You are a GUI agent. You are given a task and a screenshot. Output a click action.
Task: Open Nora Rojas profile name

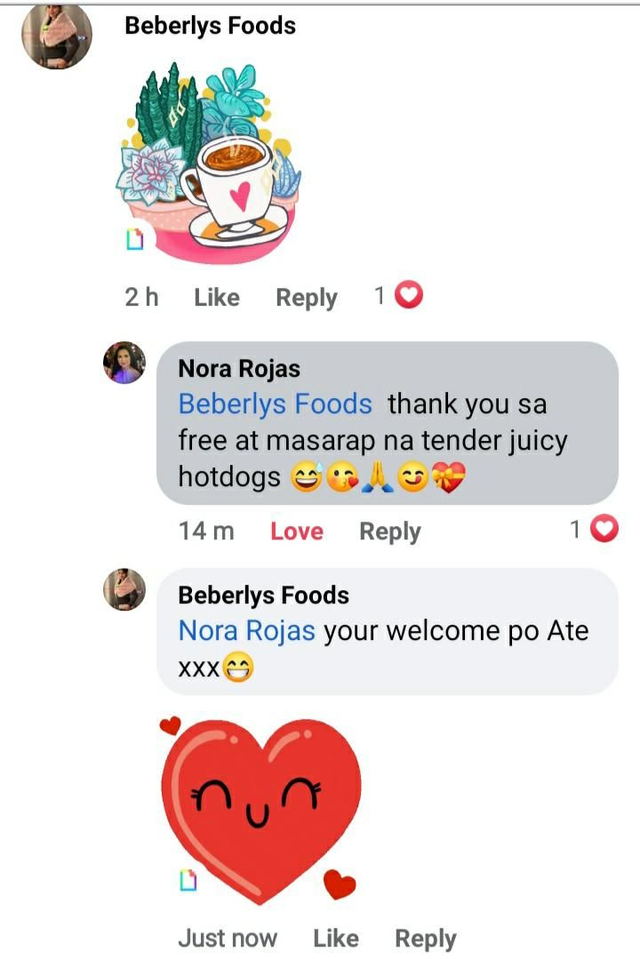point(239,369)
